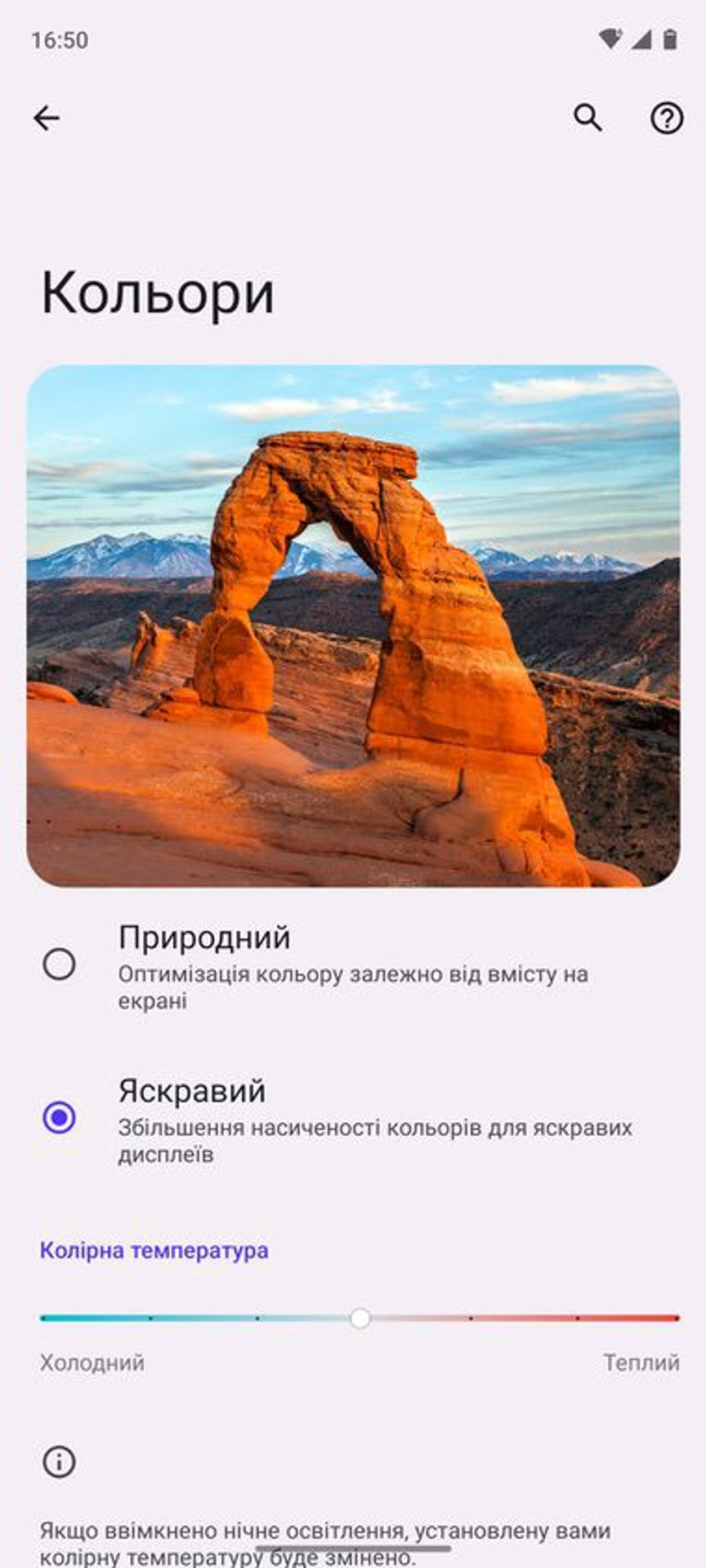Tap the color temperature slider
Image resolution: width=706 pixels, height=1568 pixels.
360,1318
